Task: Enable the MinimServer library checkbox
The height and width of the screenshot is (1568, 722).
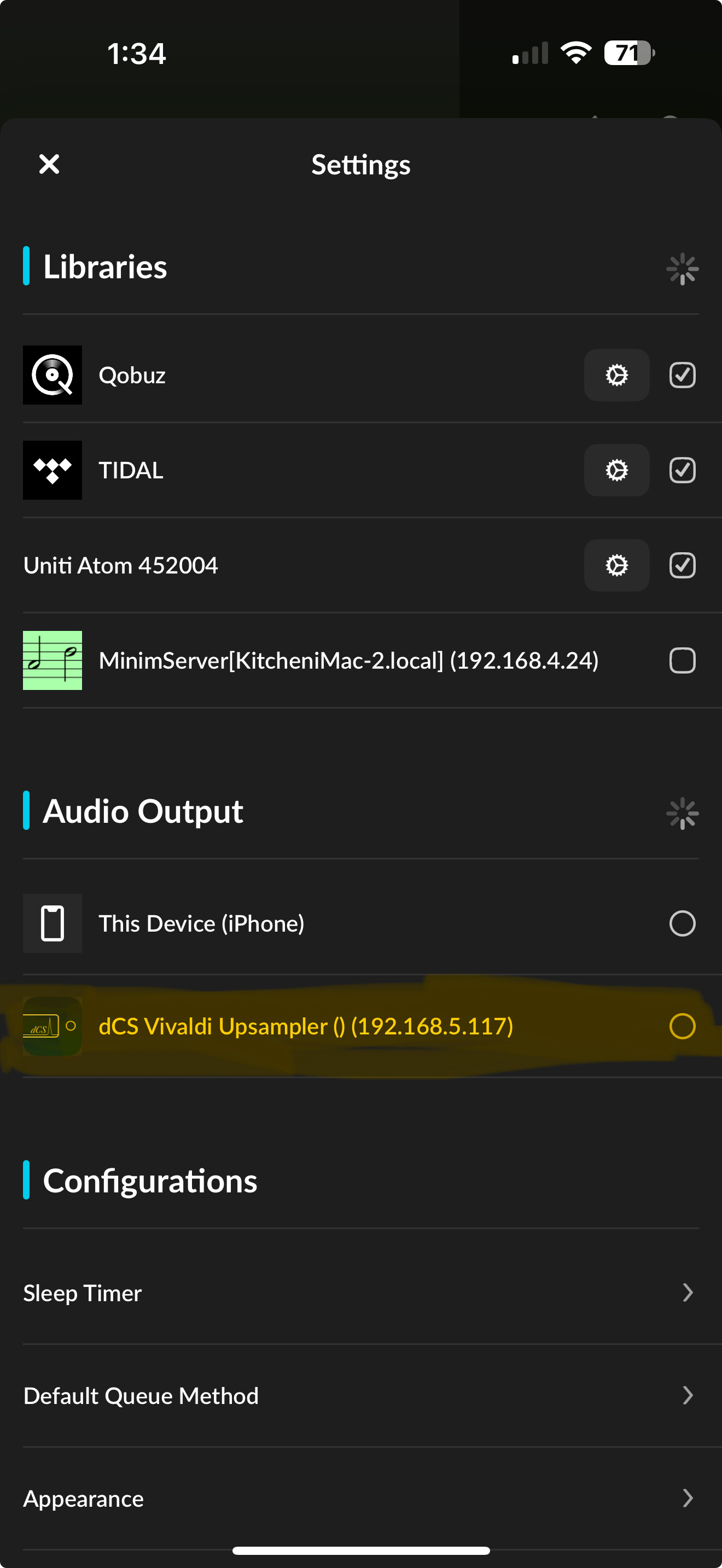Action: tap(683, 660)
